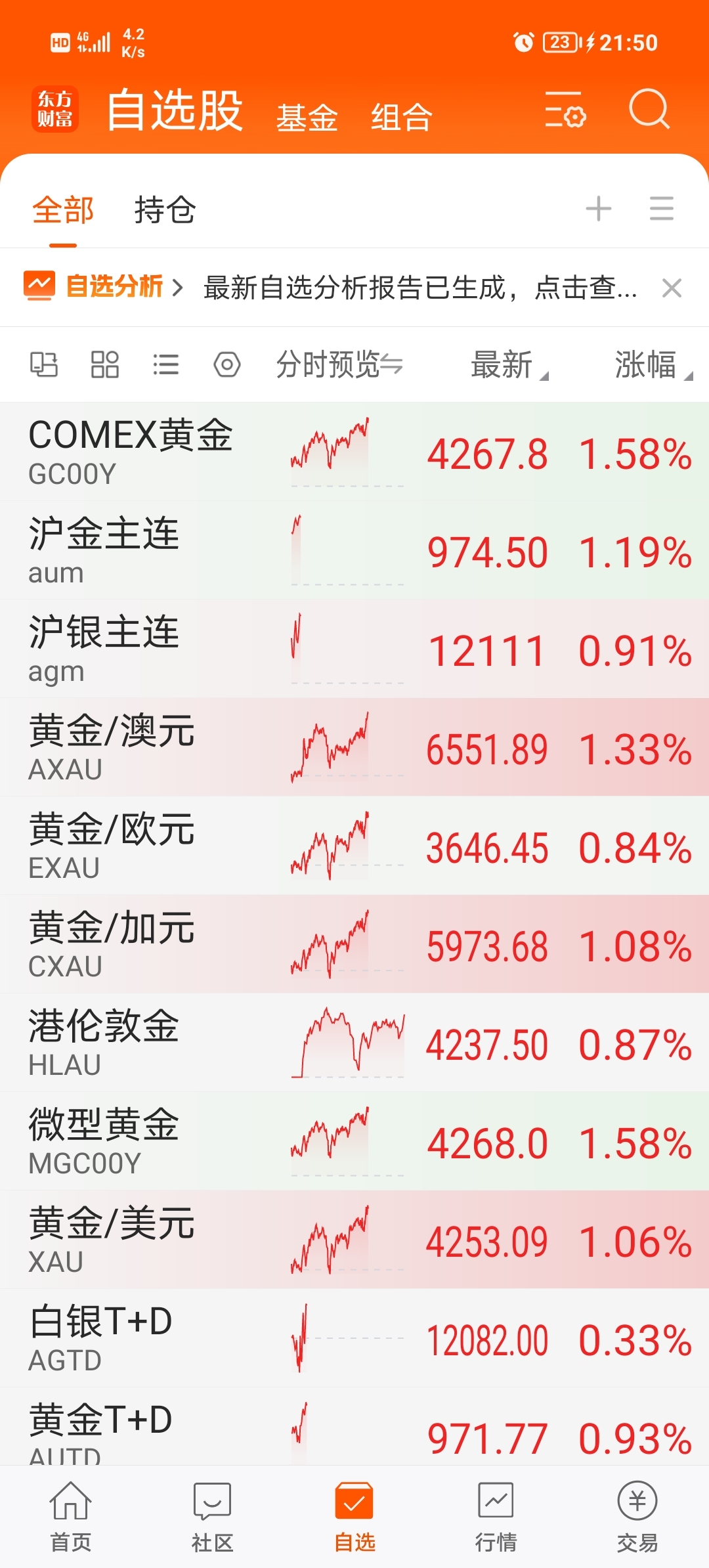Sort the list by 最新 price
This screenshot has height=1568, width=709.
pos(509,365)
